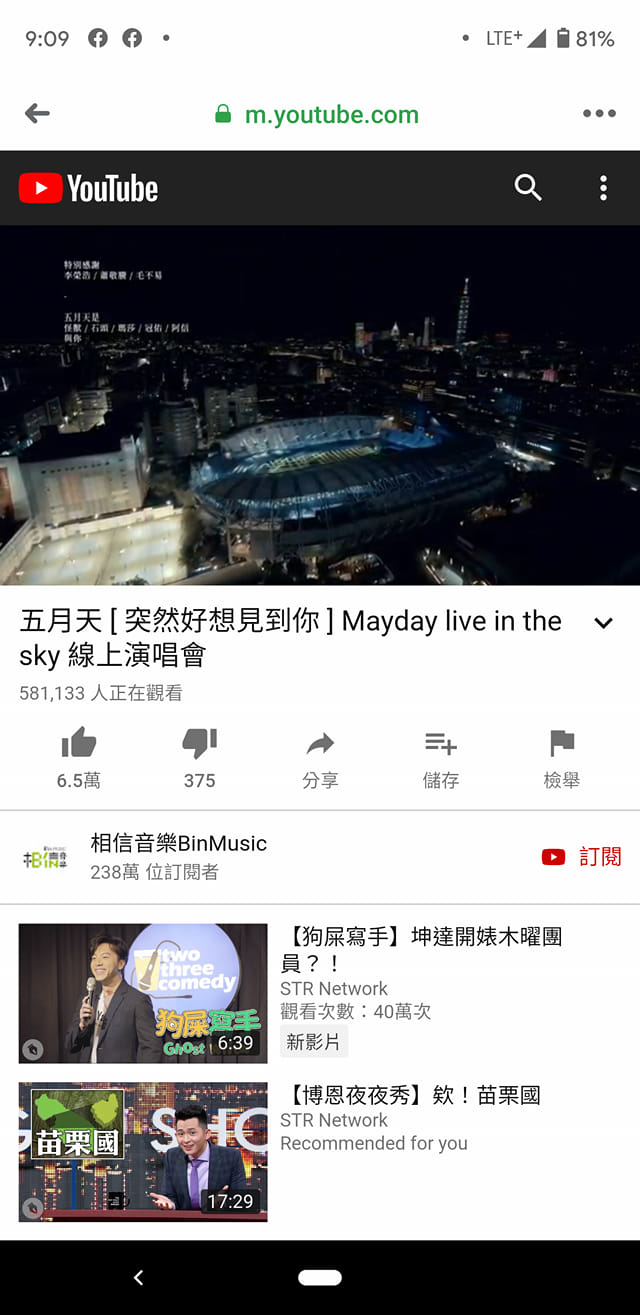Dislike the Mayday live video
Viewport: 640px width, 1315px height.
pyautogui.click(x=200, y=758)
